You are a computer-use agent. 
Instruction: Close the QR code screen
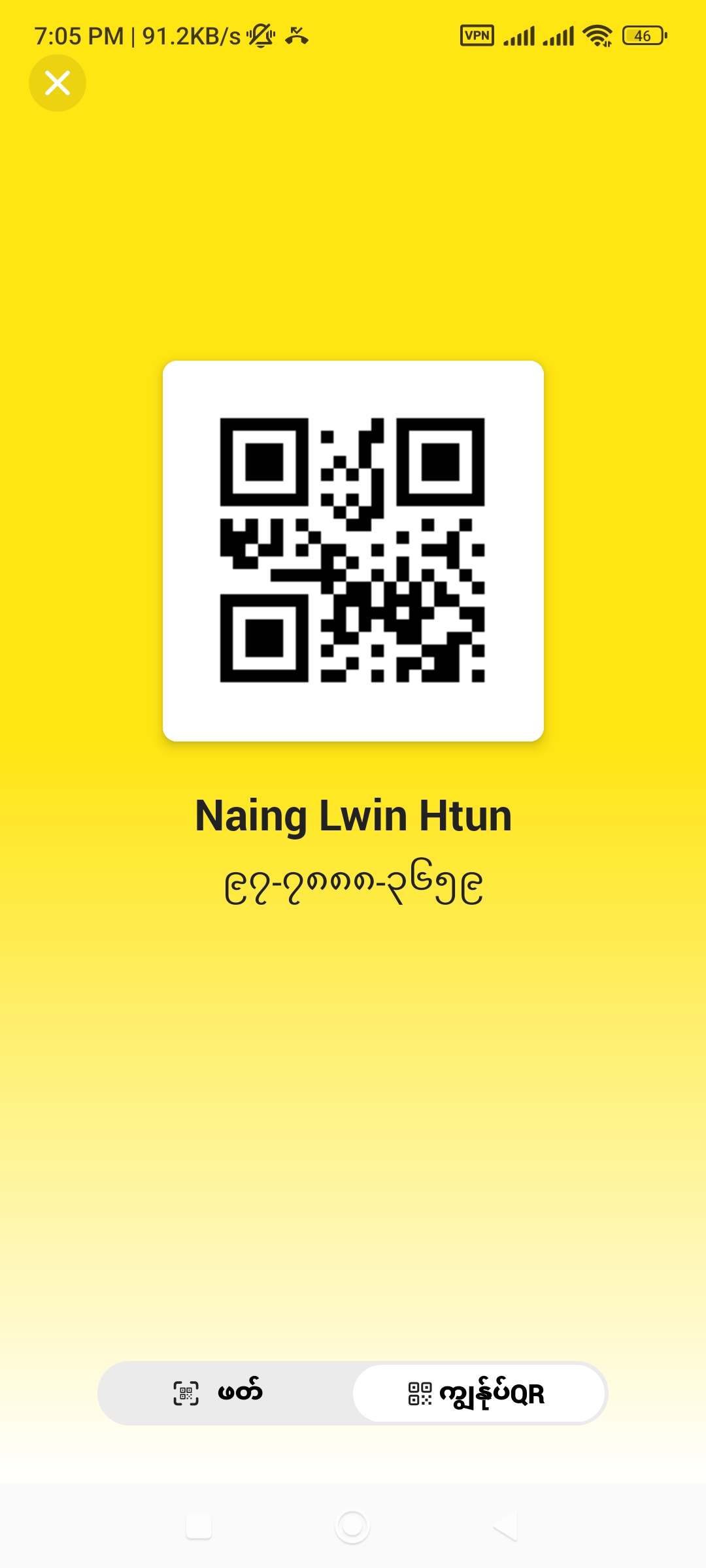[58, 83]
